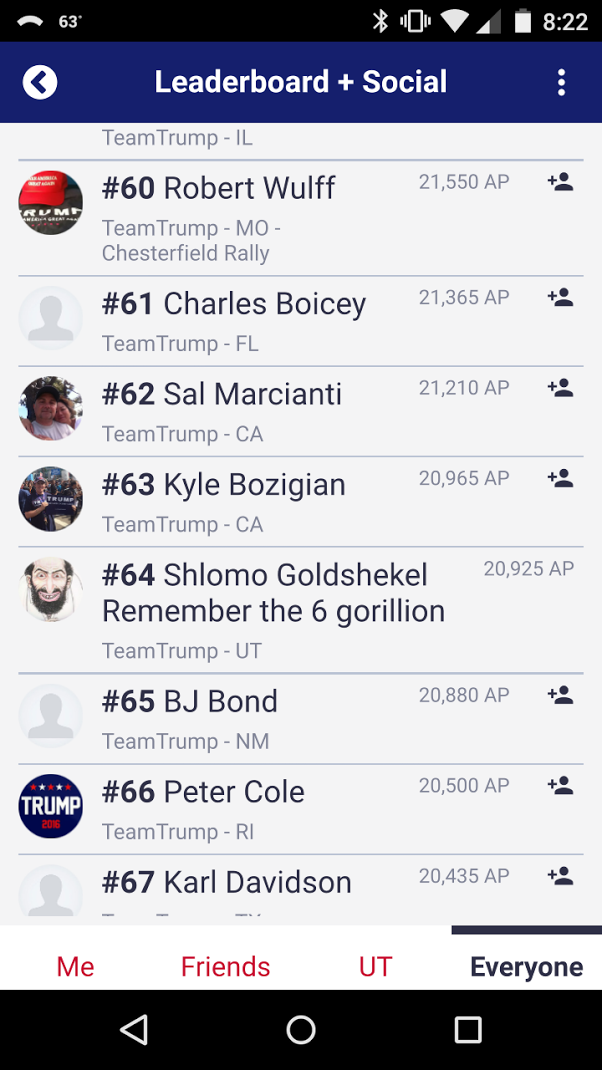Add Sal Marcianti as a friend
The width and height of the screenshot is (602, 1070).
click(560, 388)
